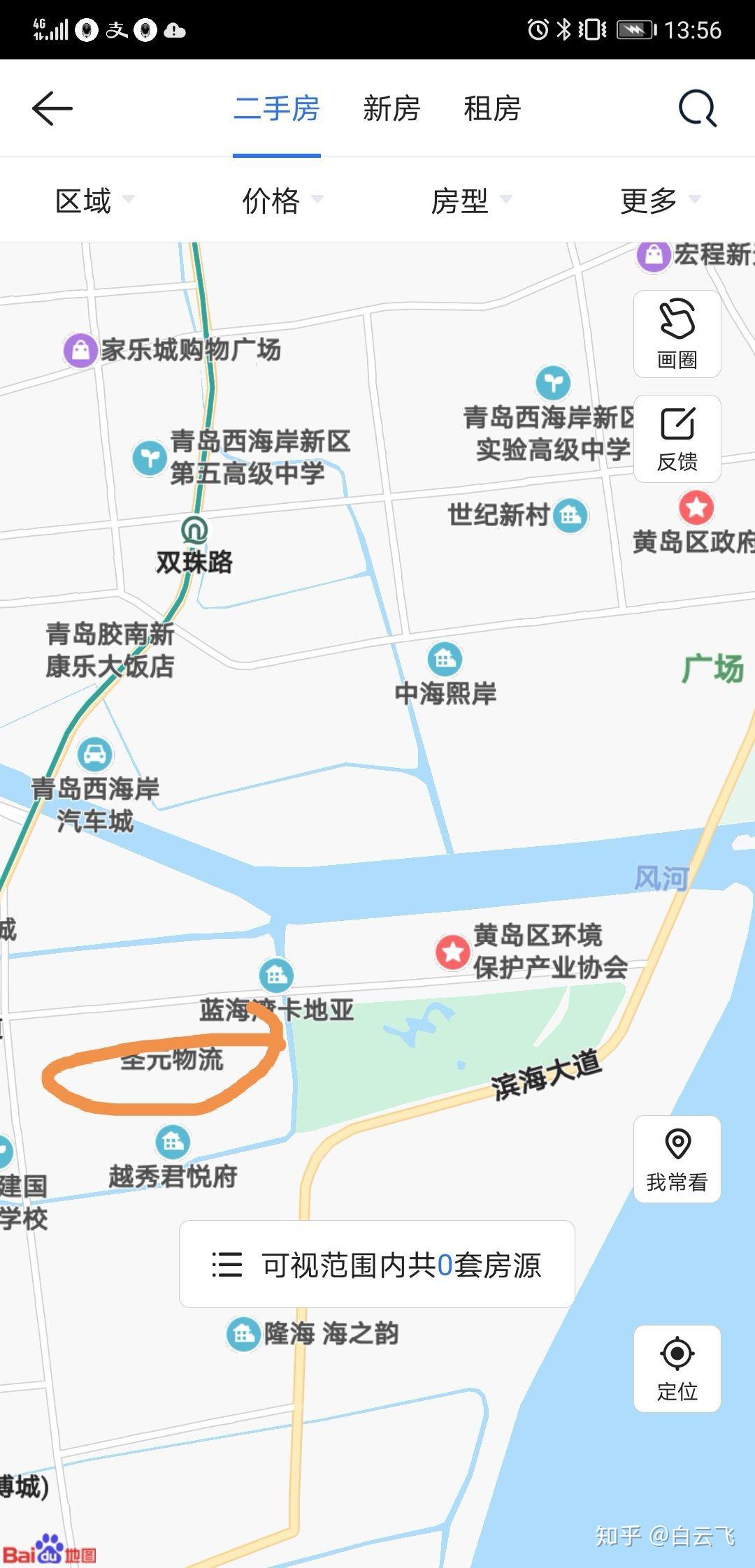Open the search magnifier icon
This screenshot has height=1568, width=755.
[x=697, y=109]
